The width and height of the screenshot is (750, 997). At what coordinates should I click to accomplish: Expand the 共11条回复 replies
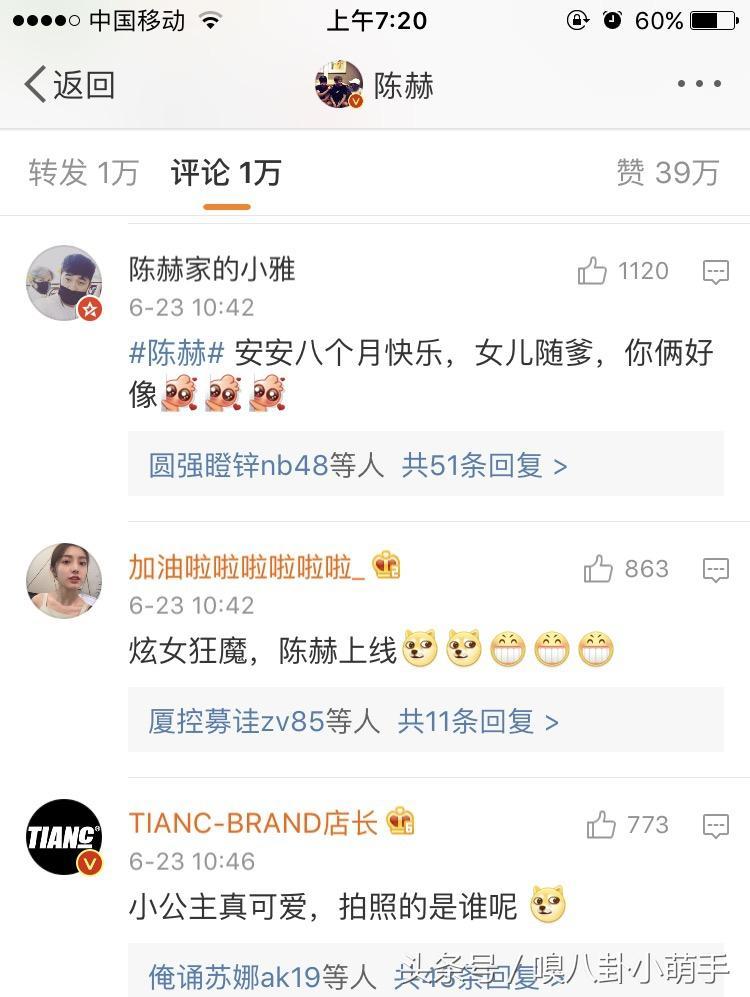coord(478,721)
